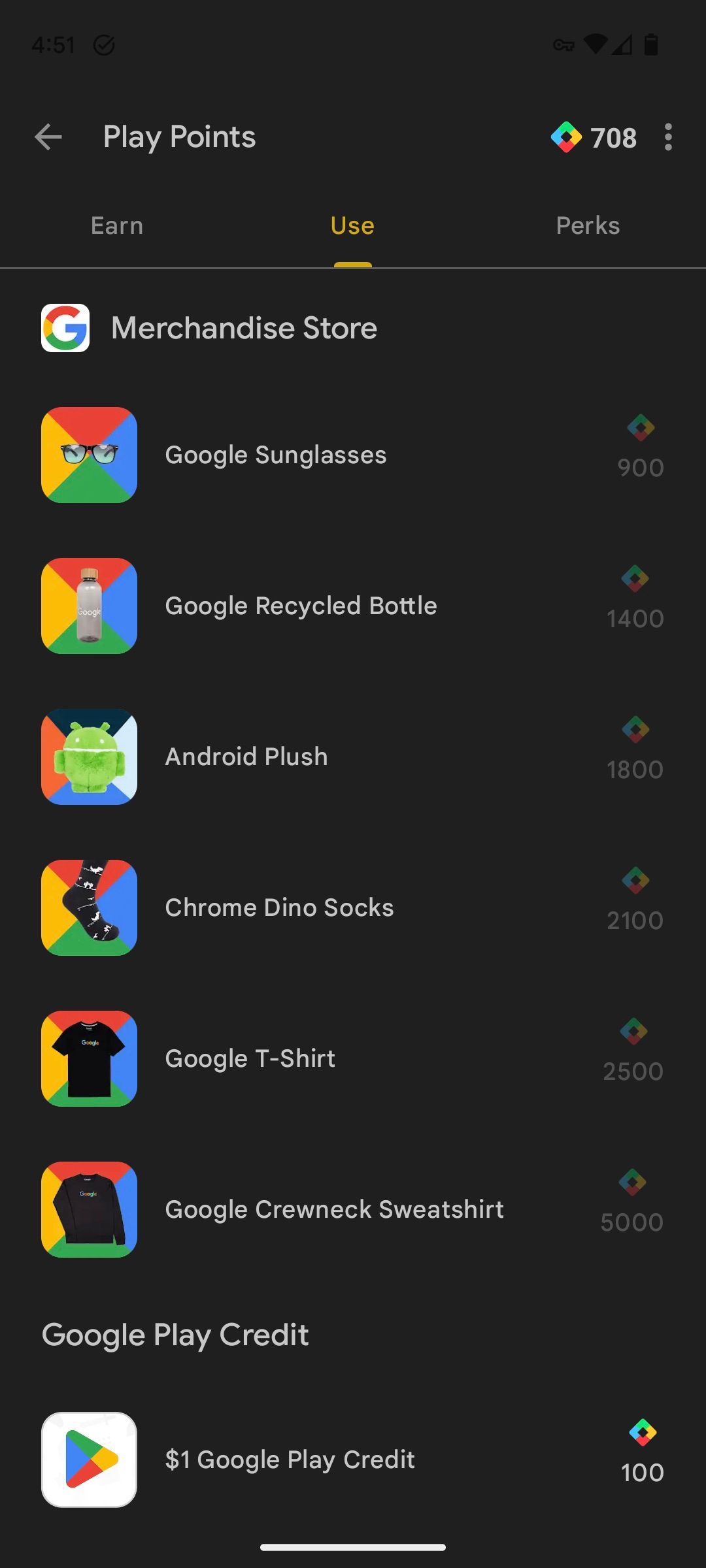Screen dimensions: 706x1568
Task: Tap the bottom navigation handle bar
Action: click(352, 1544)
